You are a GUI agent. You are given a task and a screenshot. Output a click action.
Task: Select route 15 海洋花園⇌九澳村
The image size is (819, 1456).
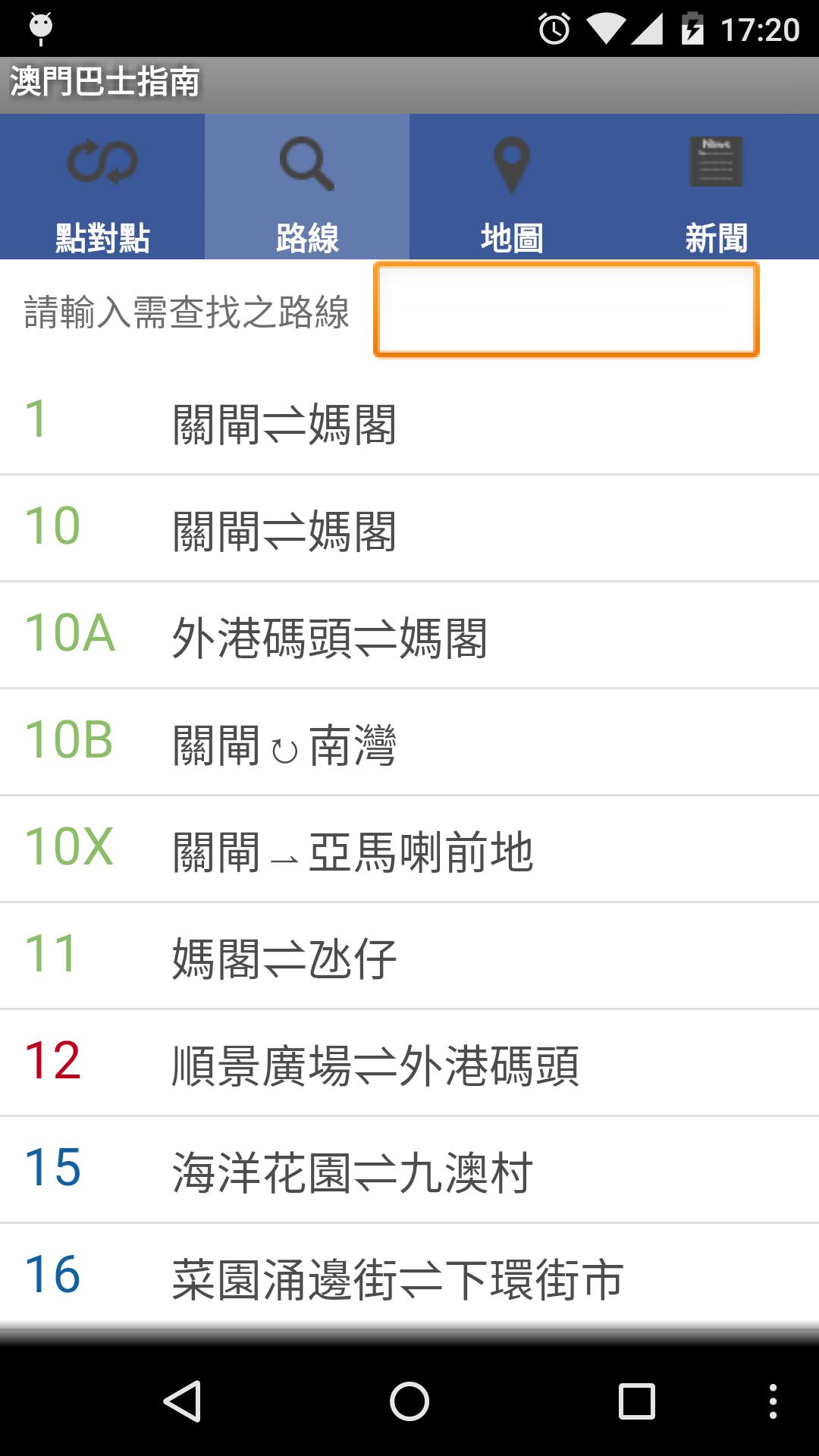point(409,1170)
